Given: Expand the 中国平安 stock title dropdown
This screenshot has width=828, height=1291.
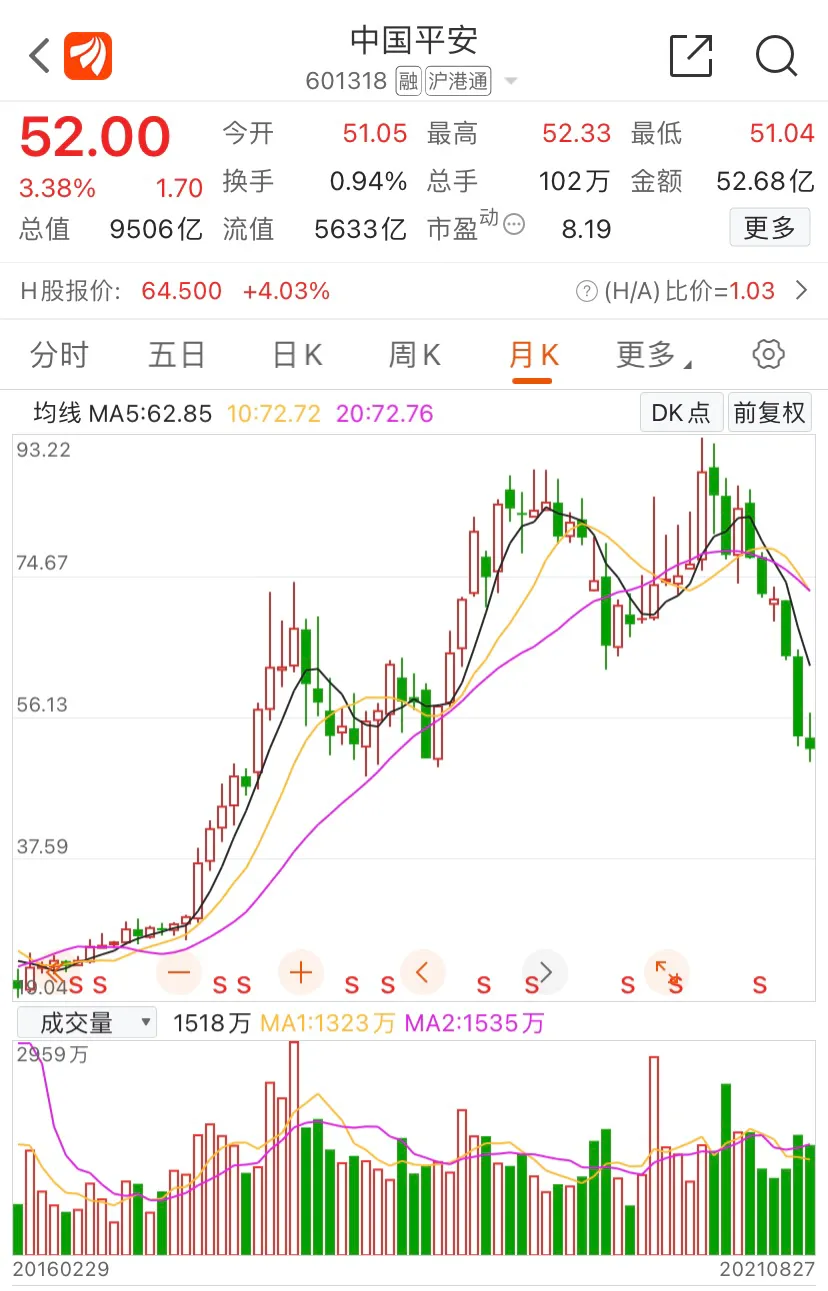Looking at the screenshot, I should [511, 82].
